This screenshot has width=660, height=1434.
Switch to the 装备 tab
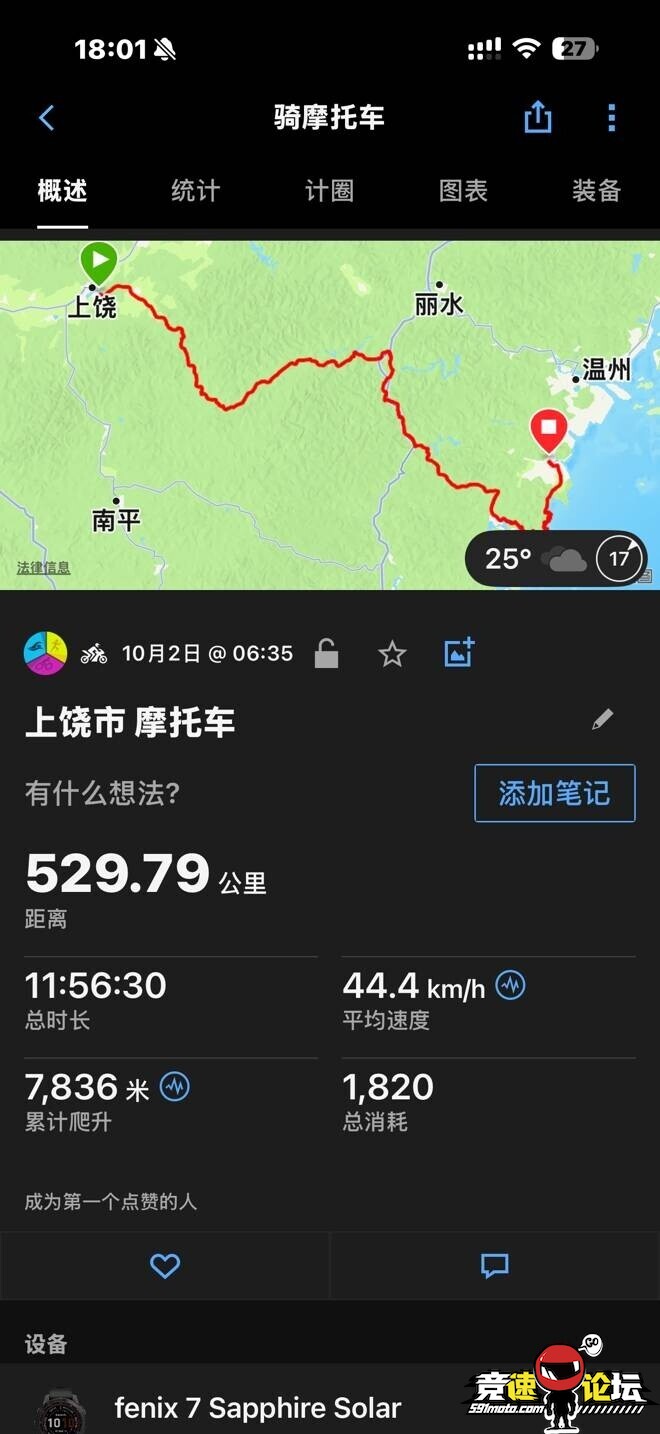(x=596, y=190)
